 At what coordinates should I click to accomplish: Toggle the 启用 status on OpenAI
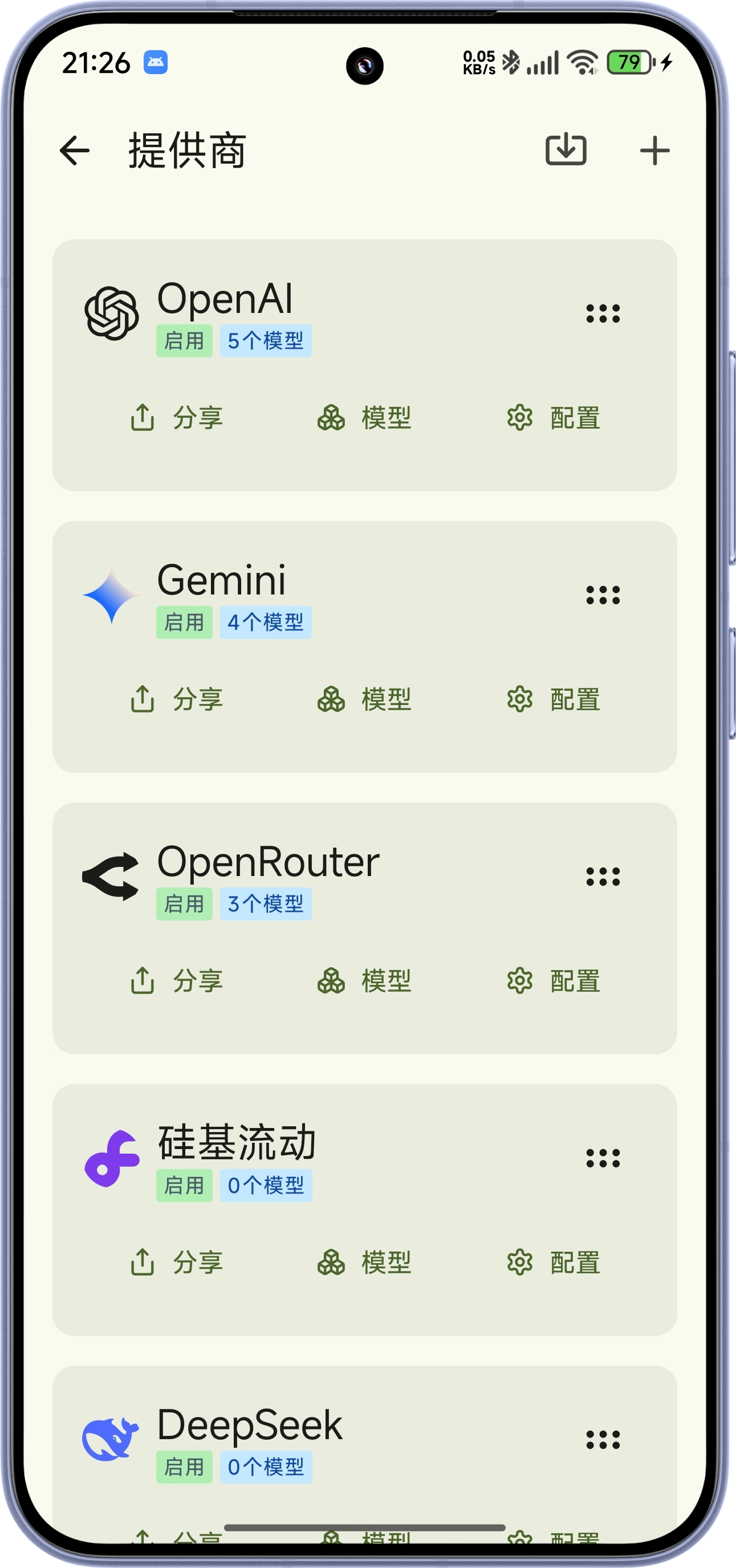pyautogui.click(x=185, y=341)
